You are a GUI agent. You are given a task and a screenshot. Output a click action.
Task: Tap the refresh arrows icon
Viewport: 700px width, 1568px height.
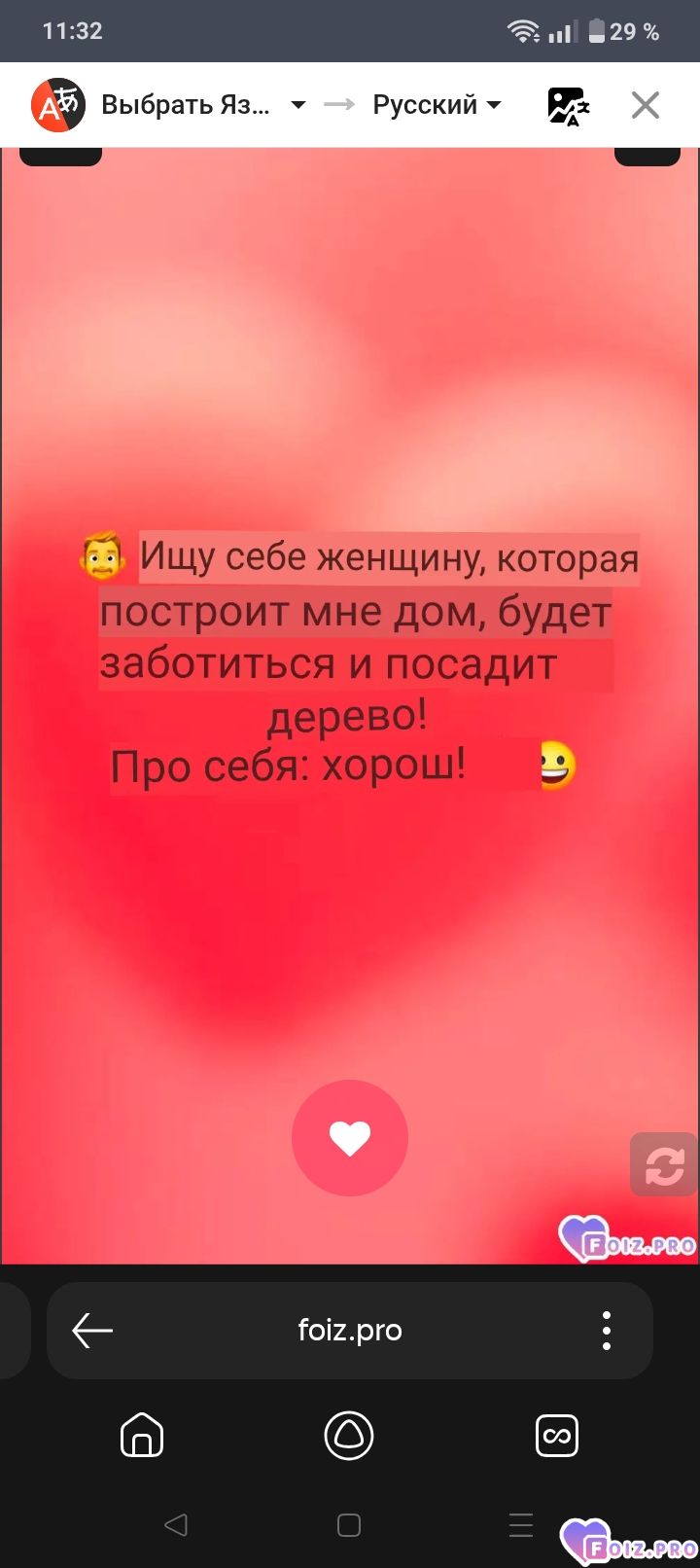click(x=664, y=1165)
